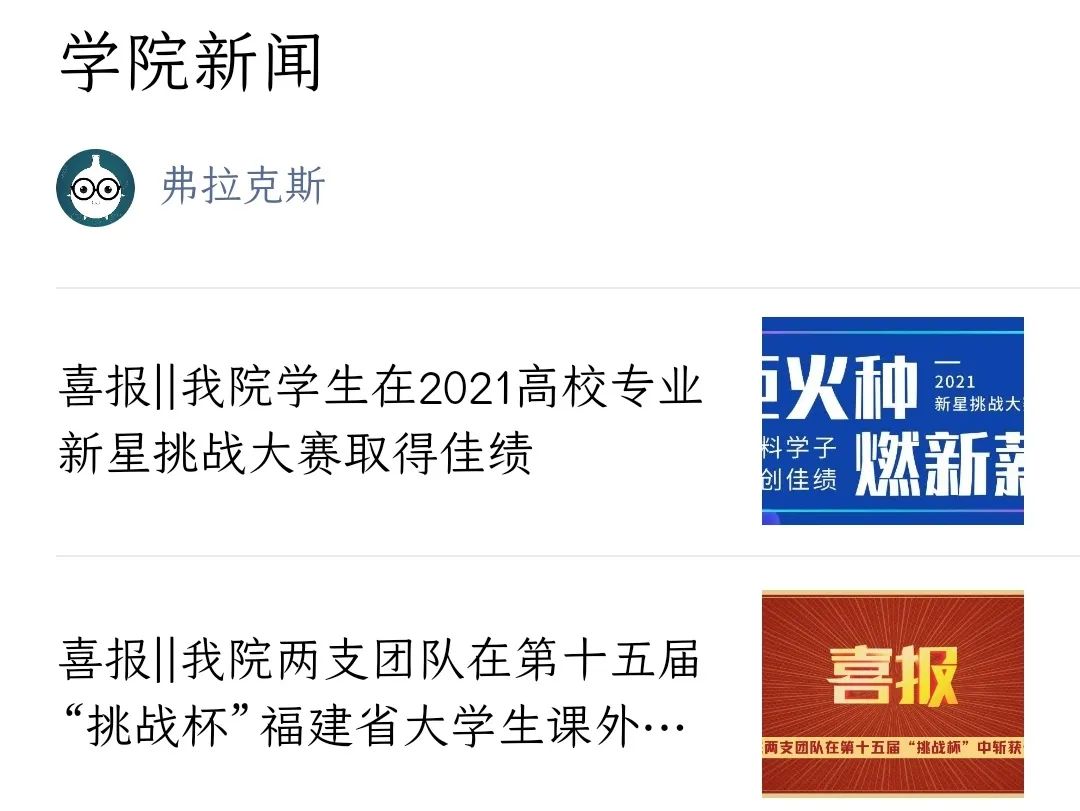Screen dimensions: 1080x811
Task: Open the 第十五届挑战杯 news article
Action: [380, 694]
